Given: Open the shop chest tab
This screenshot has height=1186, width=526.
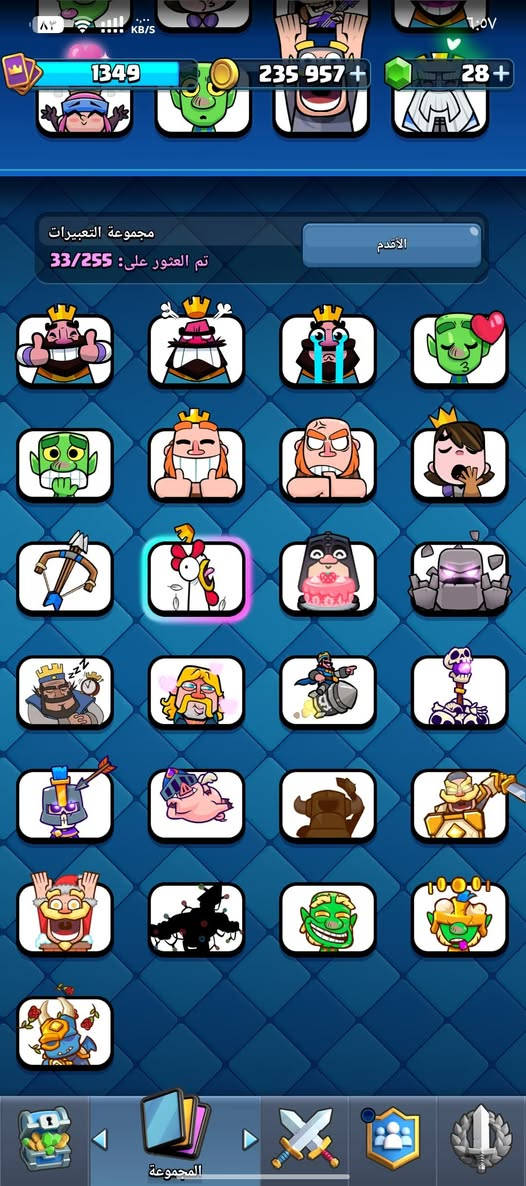Looking at the screenshot, I should (x=44, y=1139).
